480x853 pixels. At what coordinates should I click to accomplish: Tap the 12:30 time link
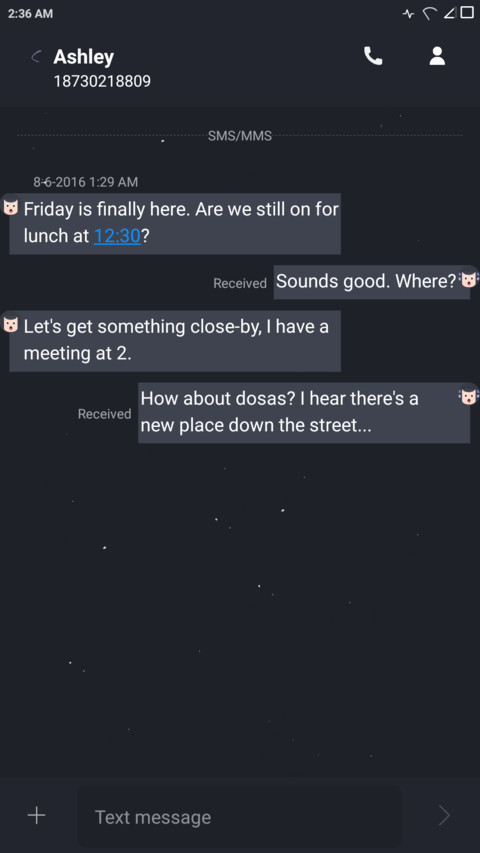coord(117,236)
